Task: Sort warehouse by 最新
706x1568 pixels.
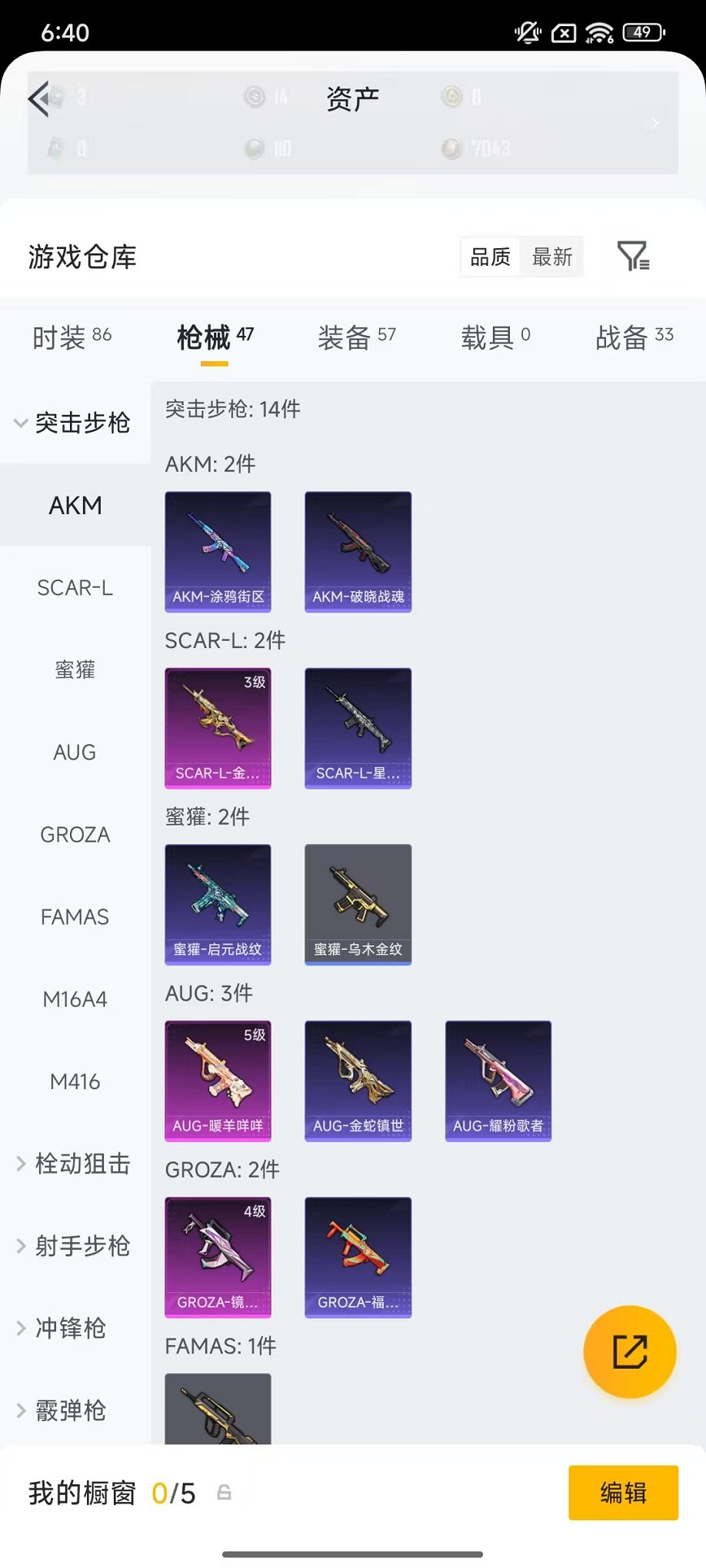Action: tap(552, 257)
